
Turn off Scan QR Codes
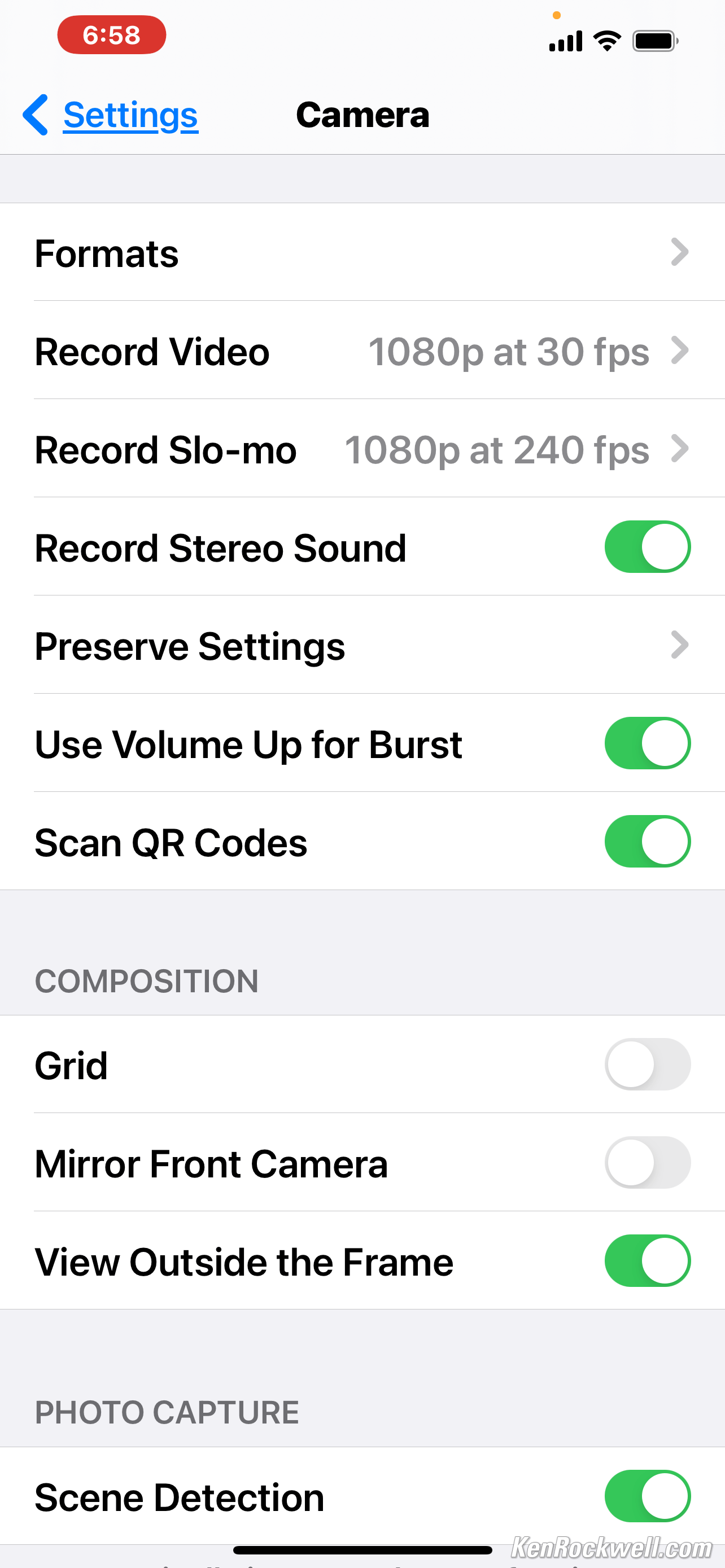tap(647, 842)
